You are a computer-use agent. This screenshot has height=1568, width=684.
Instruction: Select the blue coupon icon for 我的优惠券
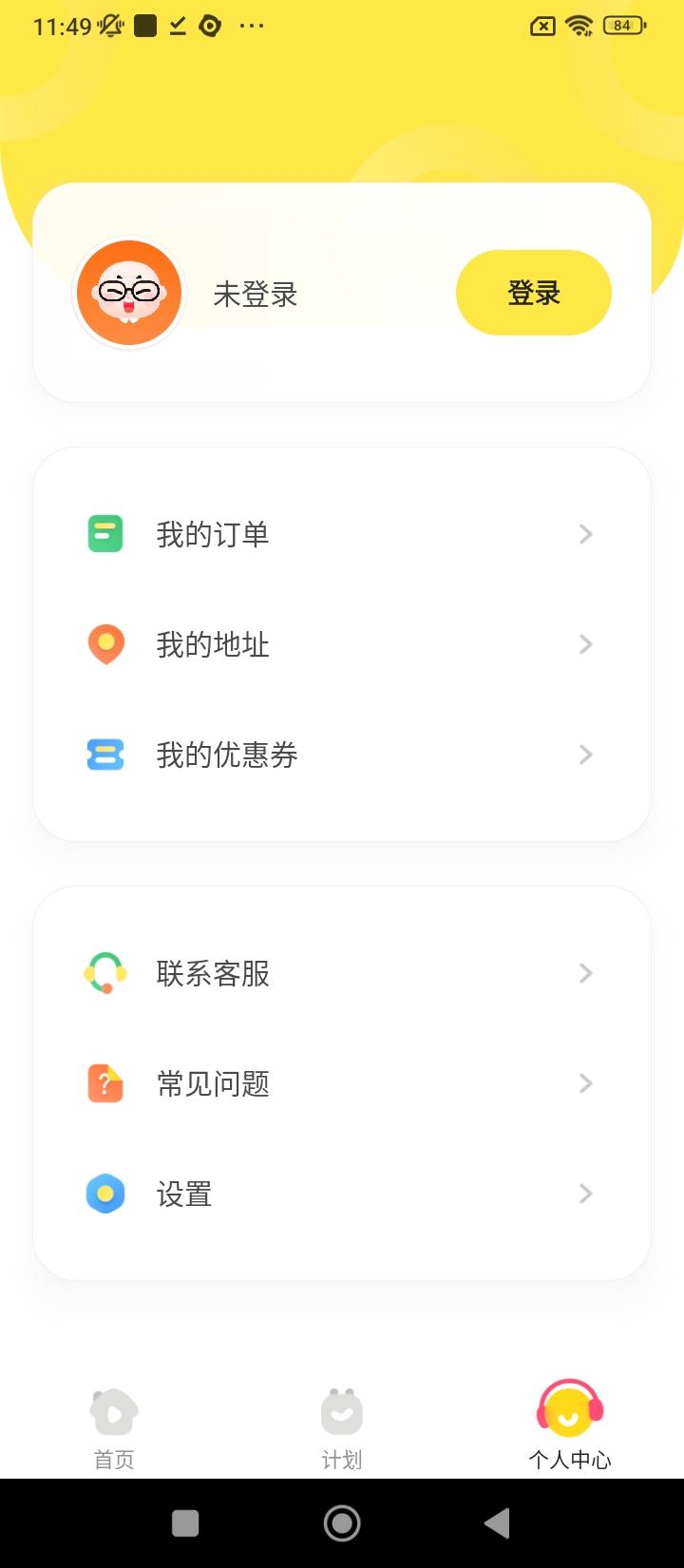pyautogui.click(x=104, y=755)
